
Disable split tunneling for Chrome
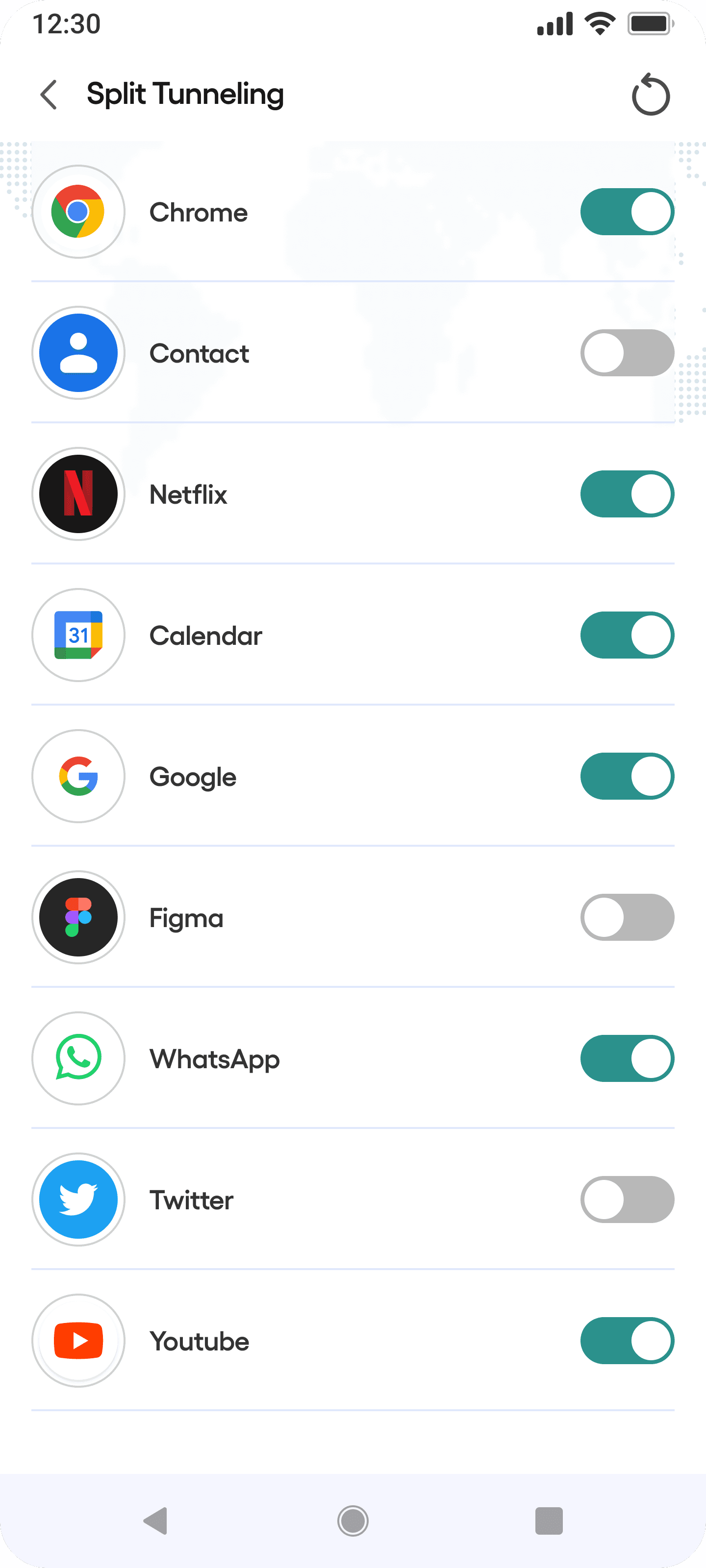(627, 212)
